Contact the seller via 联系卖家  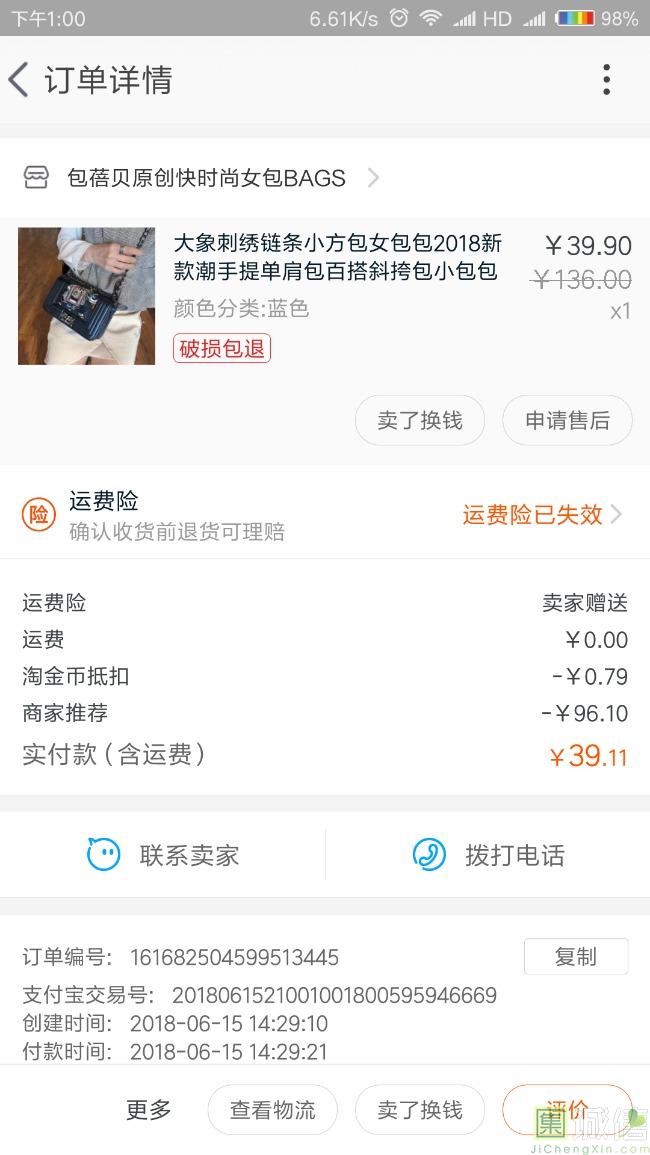click(163, 855)
